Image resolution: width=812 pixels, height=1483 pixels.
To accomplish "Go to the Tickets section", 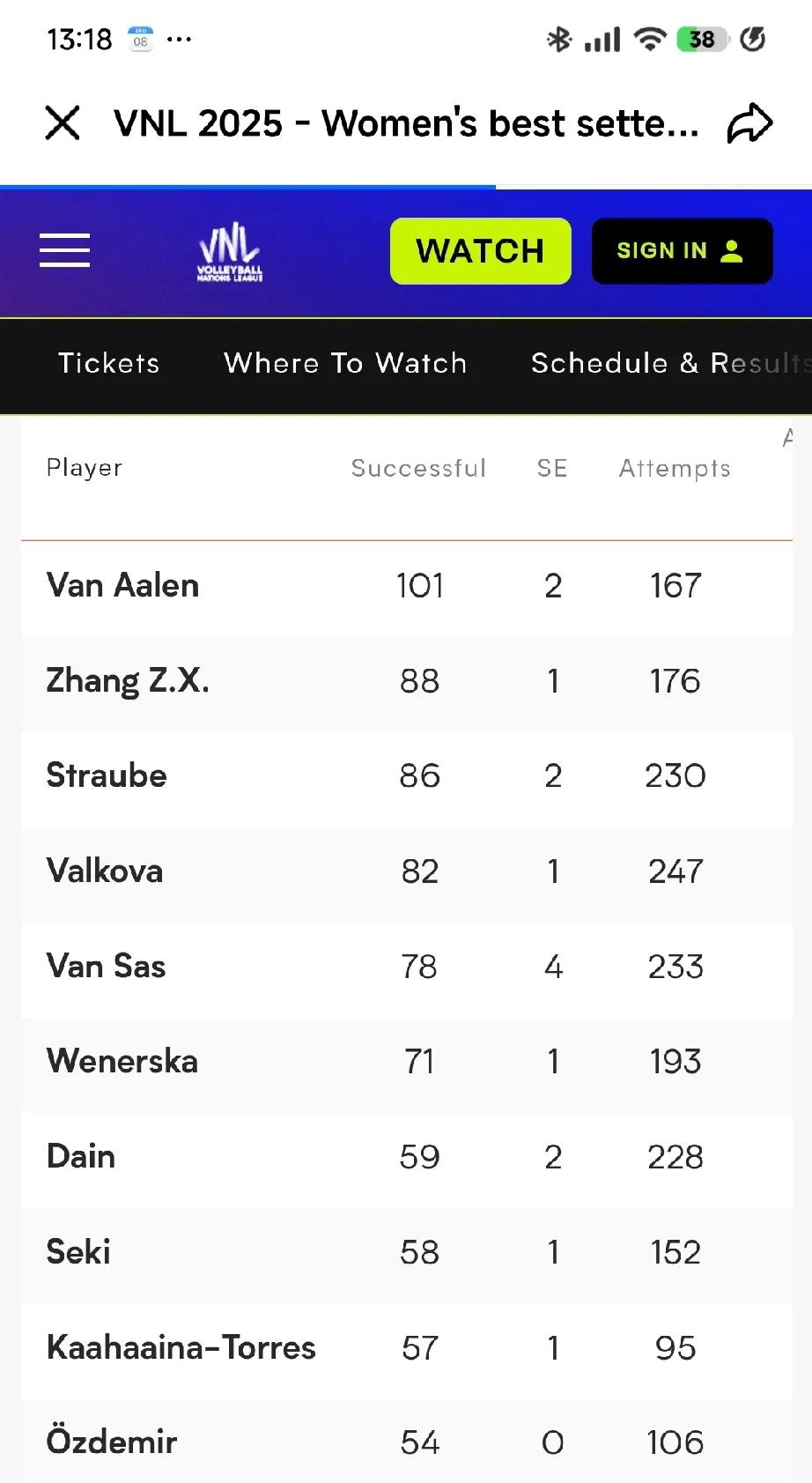I will point(108,363).
